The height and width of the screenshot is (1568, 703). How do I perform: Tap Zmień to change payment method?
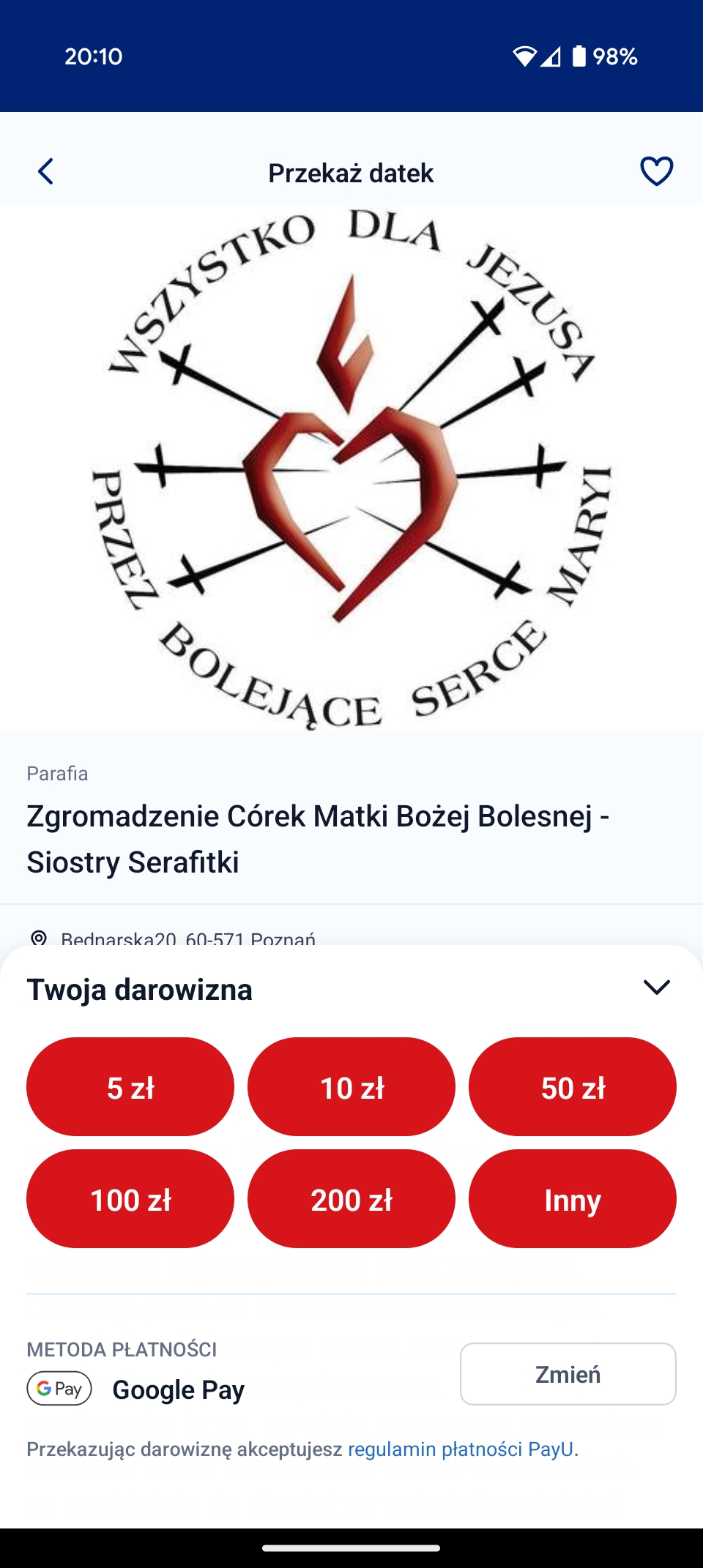pos(568,1374)
